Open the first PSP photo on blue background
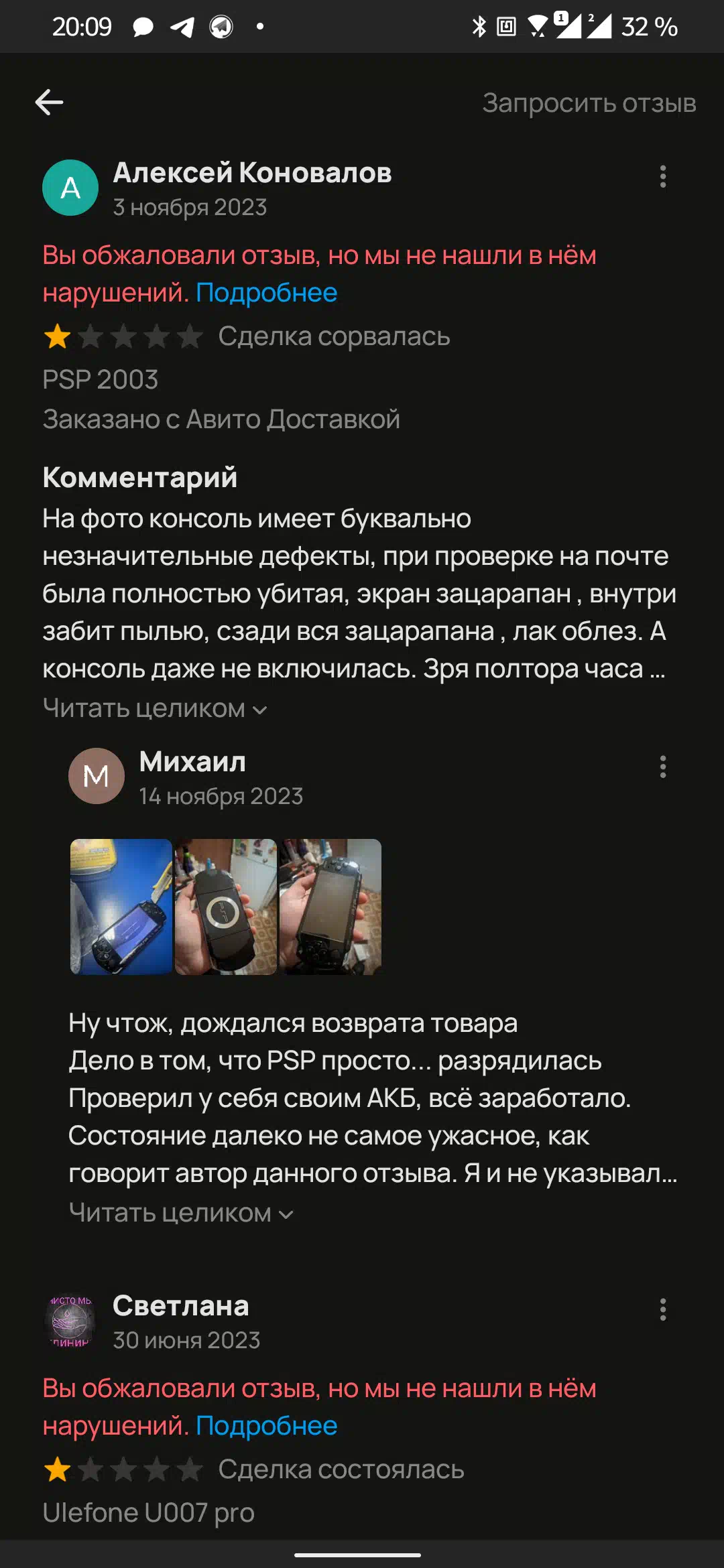724x1568 pixels. (121, 907)
